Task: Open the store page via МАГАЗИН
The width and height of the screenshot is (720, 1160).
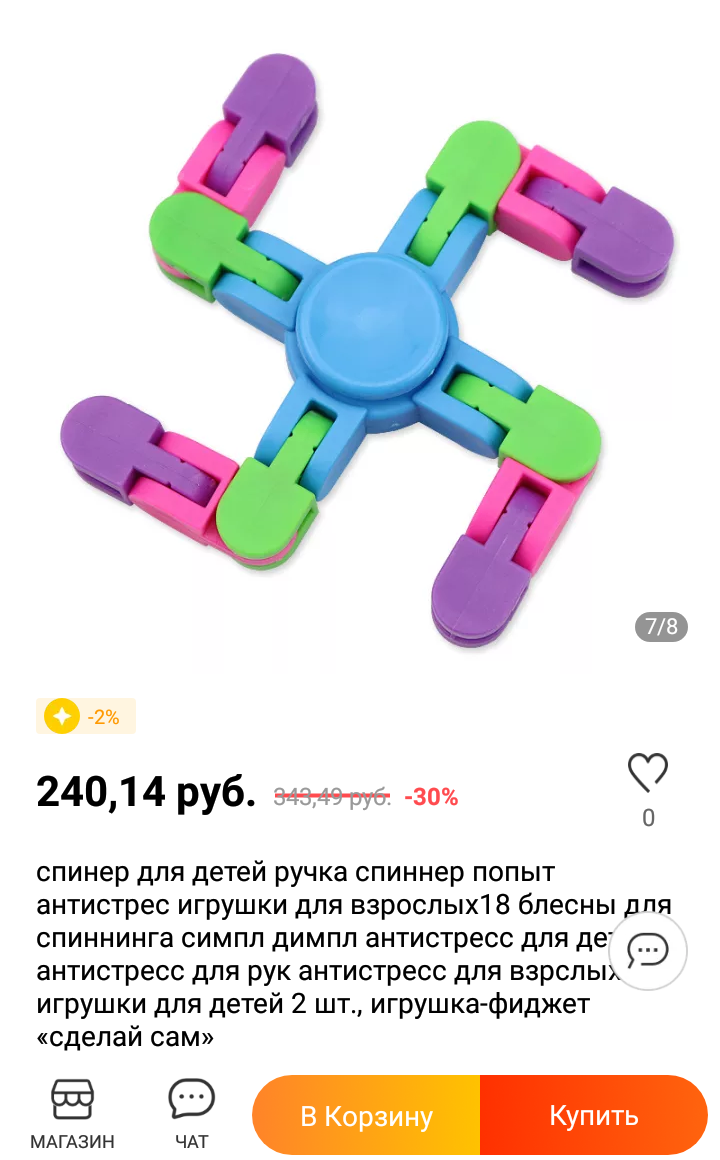Action: coord(72,1113)
